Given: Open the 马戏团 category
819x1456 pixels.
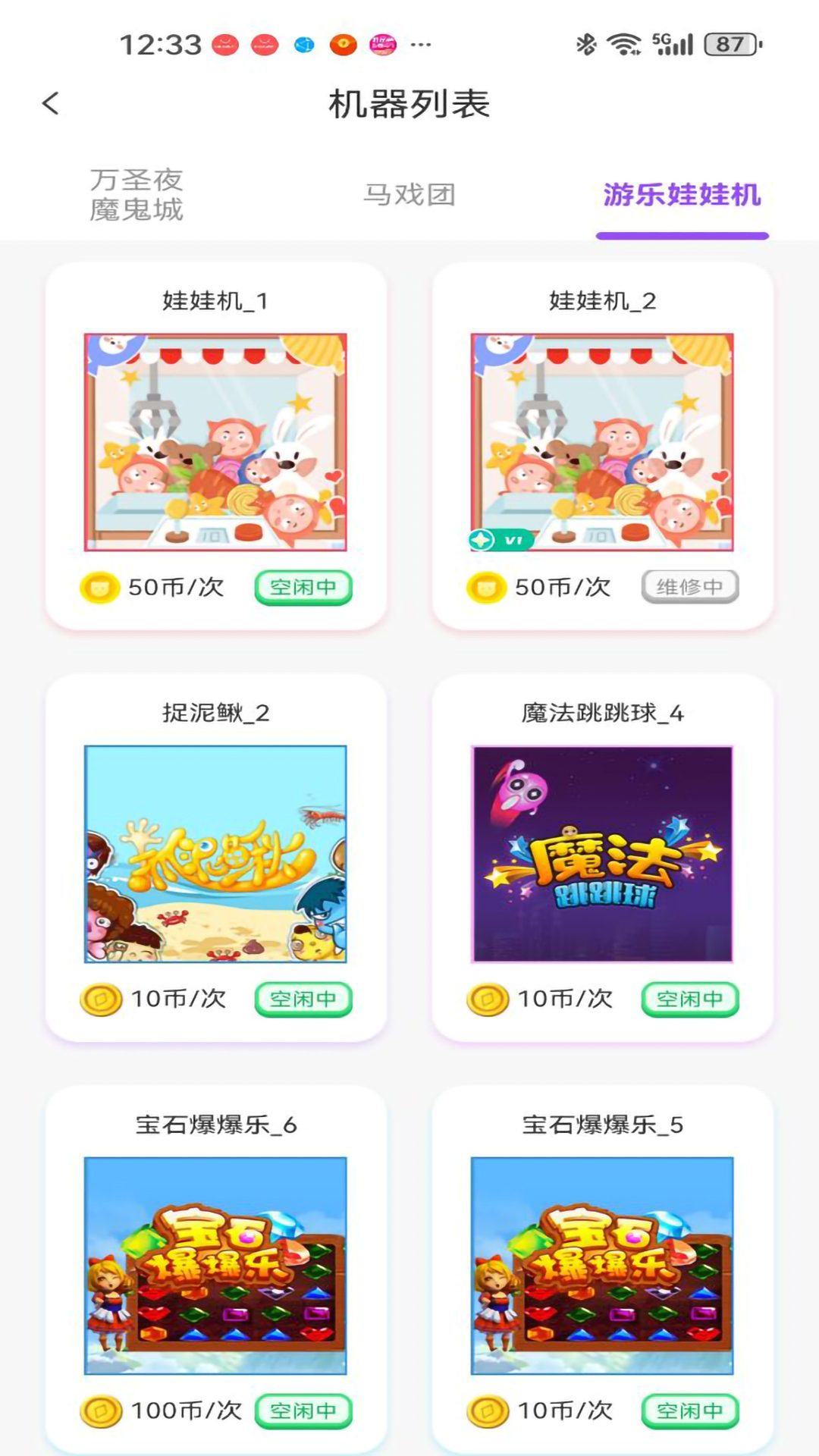Looking at the screenshot, I should [409, 195].
